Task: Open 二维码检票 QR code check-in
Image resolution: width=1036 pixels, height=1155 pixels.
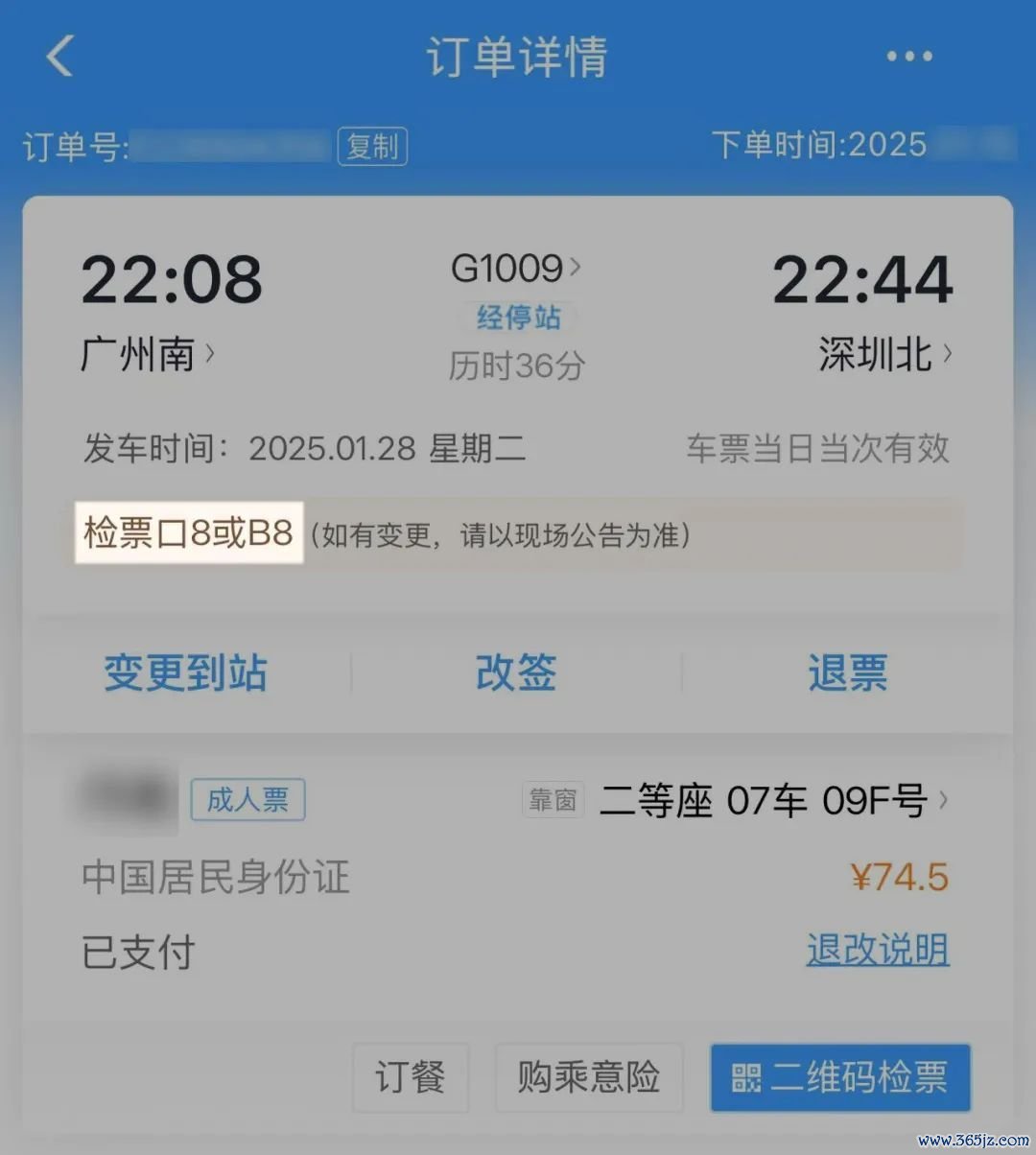Action: [840, 1077]
